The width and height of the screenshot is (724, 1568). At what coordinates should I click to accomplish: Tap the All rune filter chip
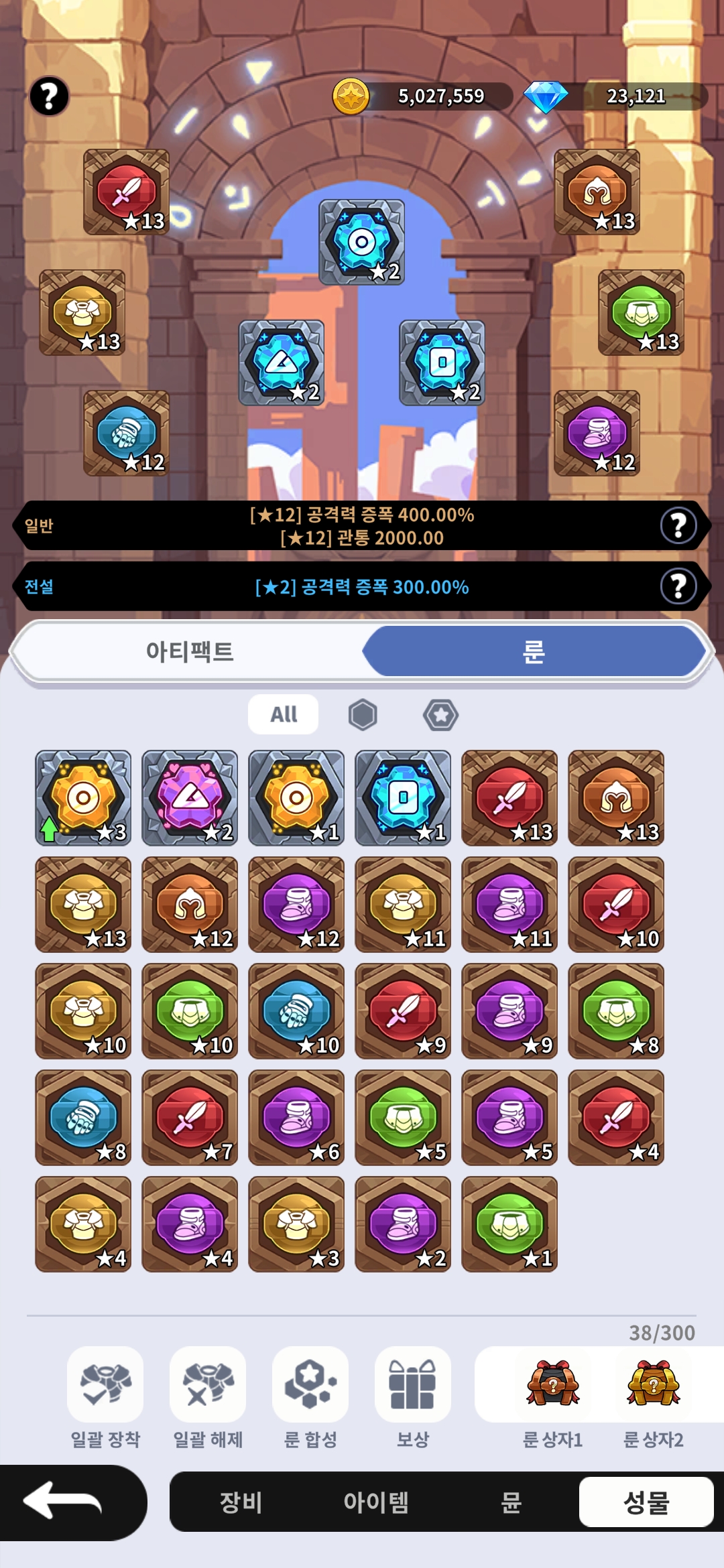[283, 714]
